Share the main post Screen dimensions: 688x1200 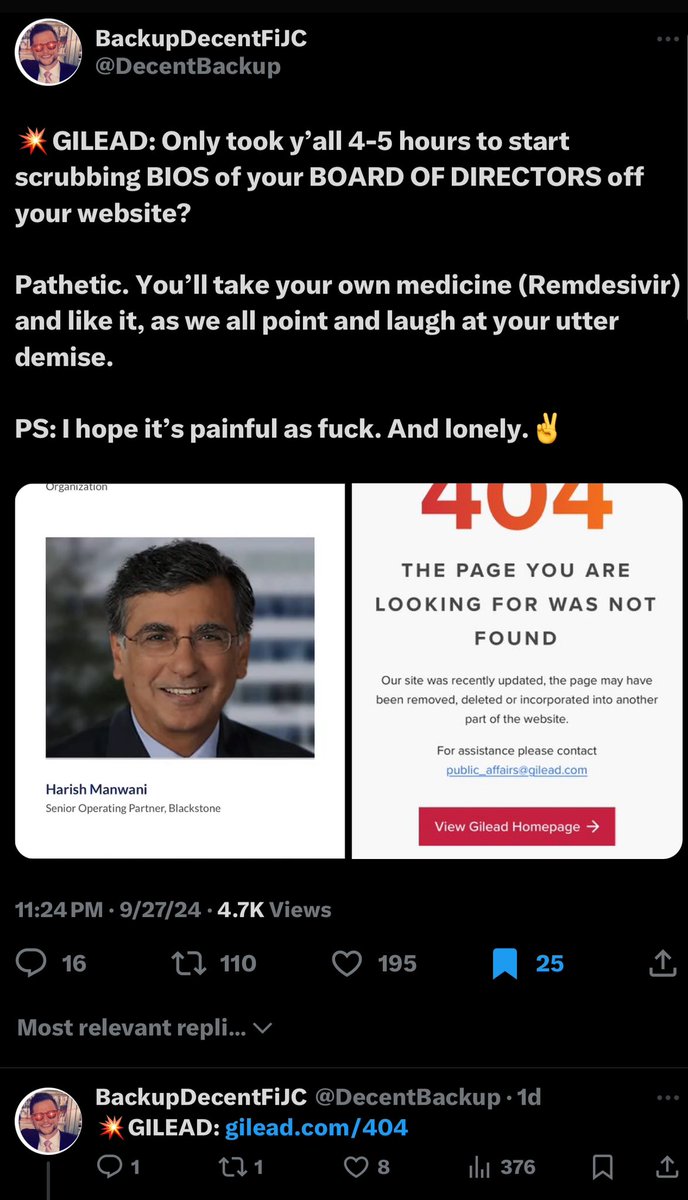click(x=662, y=963)
